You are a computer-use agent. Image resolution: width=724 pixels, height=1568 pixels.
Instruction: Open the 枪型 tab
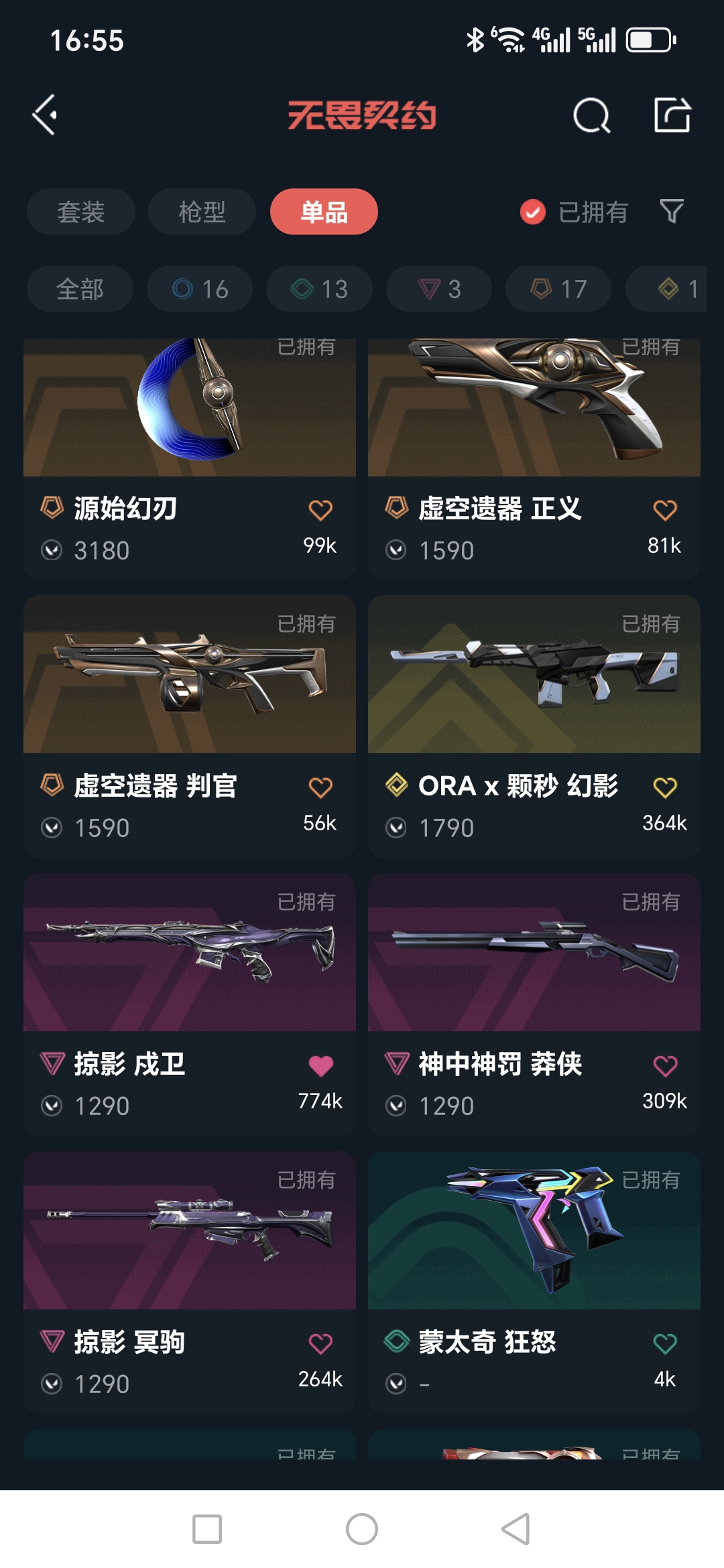201,212
